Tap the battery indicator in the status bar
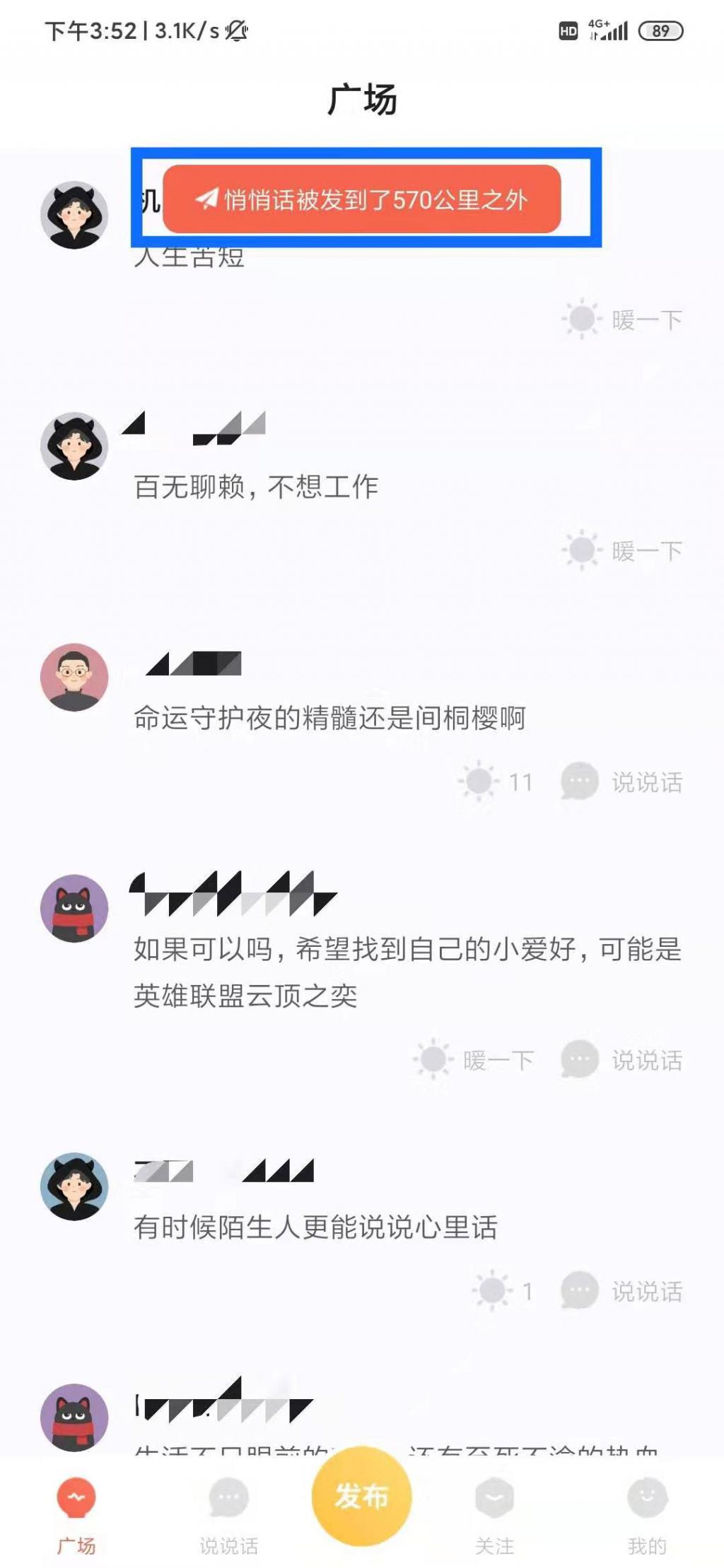This screenshot has height=1568, width=724. tap(660, 30)
